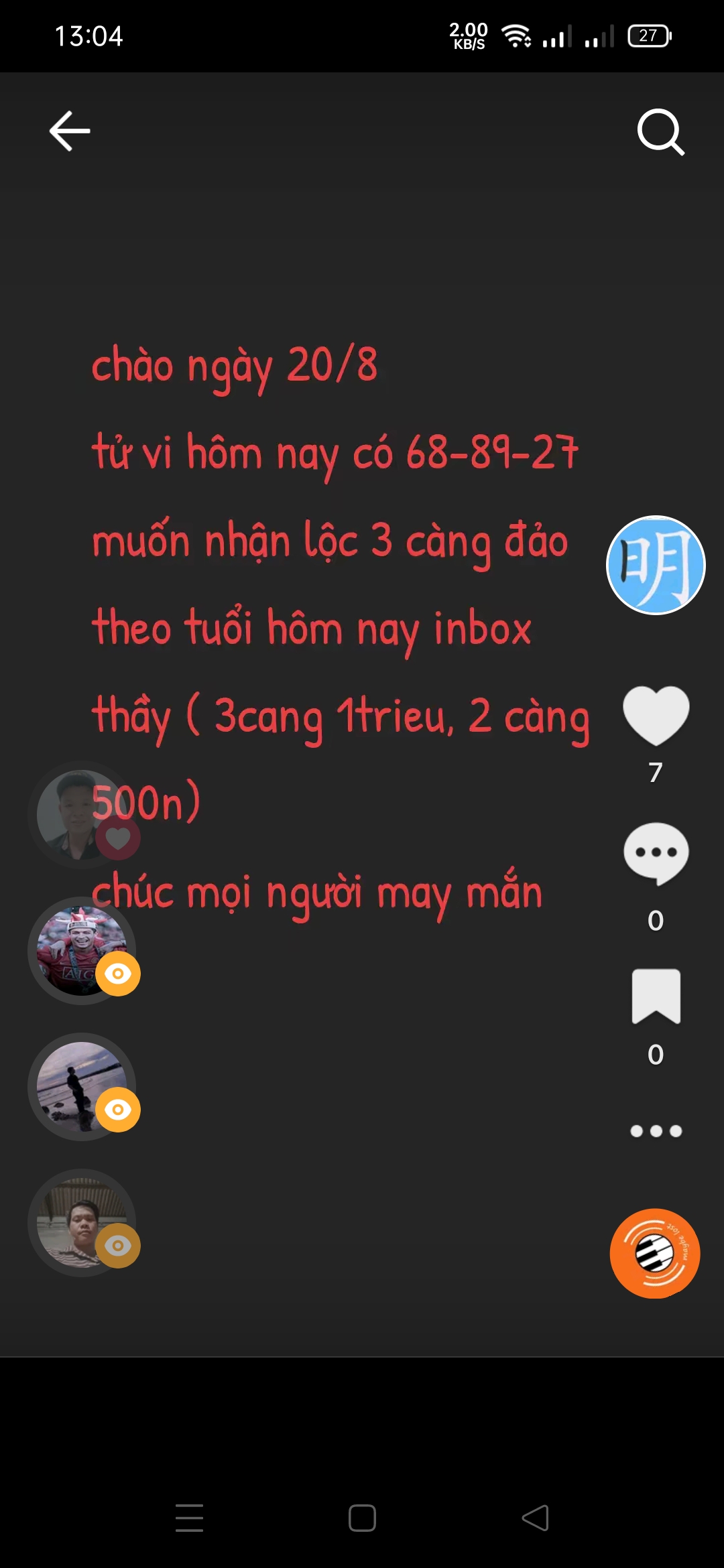Open recent apps from the navigation bar
The width and height of the screenshot is (724, 1568).
[189, 1518]
